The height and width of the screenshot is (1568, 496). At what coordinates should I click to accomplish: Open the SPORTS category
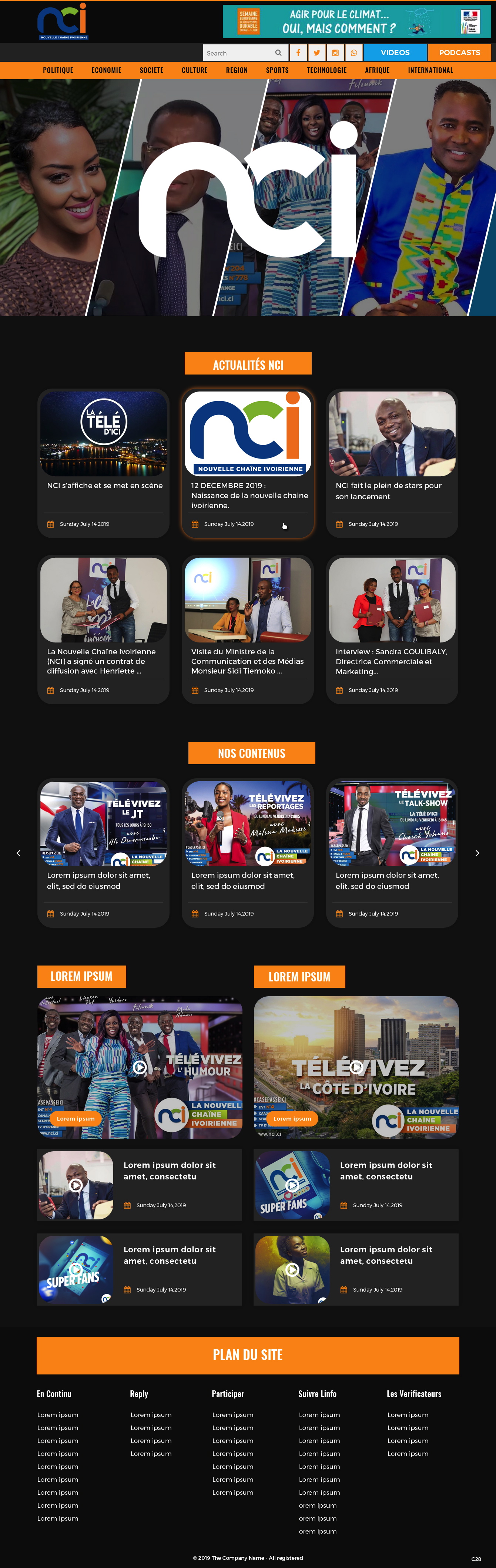point(277,71)
